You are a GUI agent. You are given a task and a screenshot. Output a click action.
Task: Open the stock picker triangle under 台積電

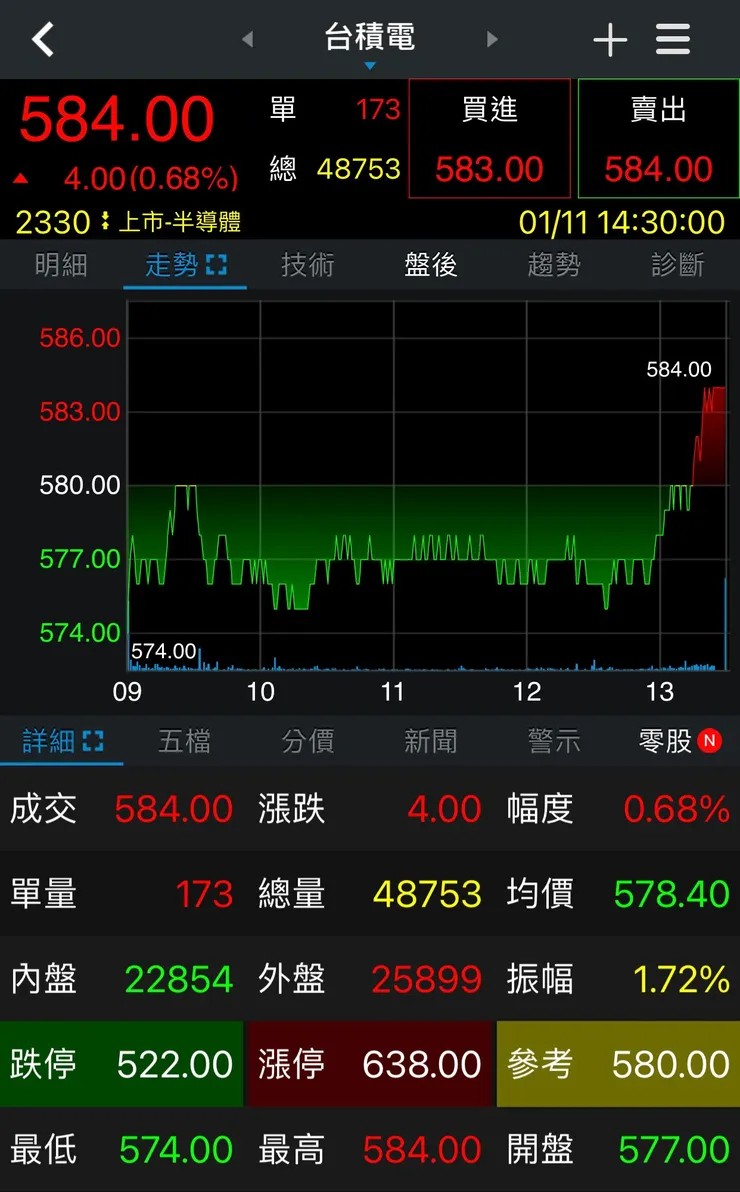(x=370, y=63)
